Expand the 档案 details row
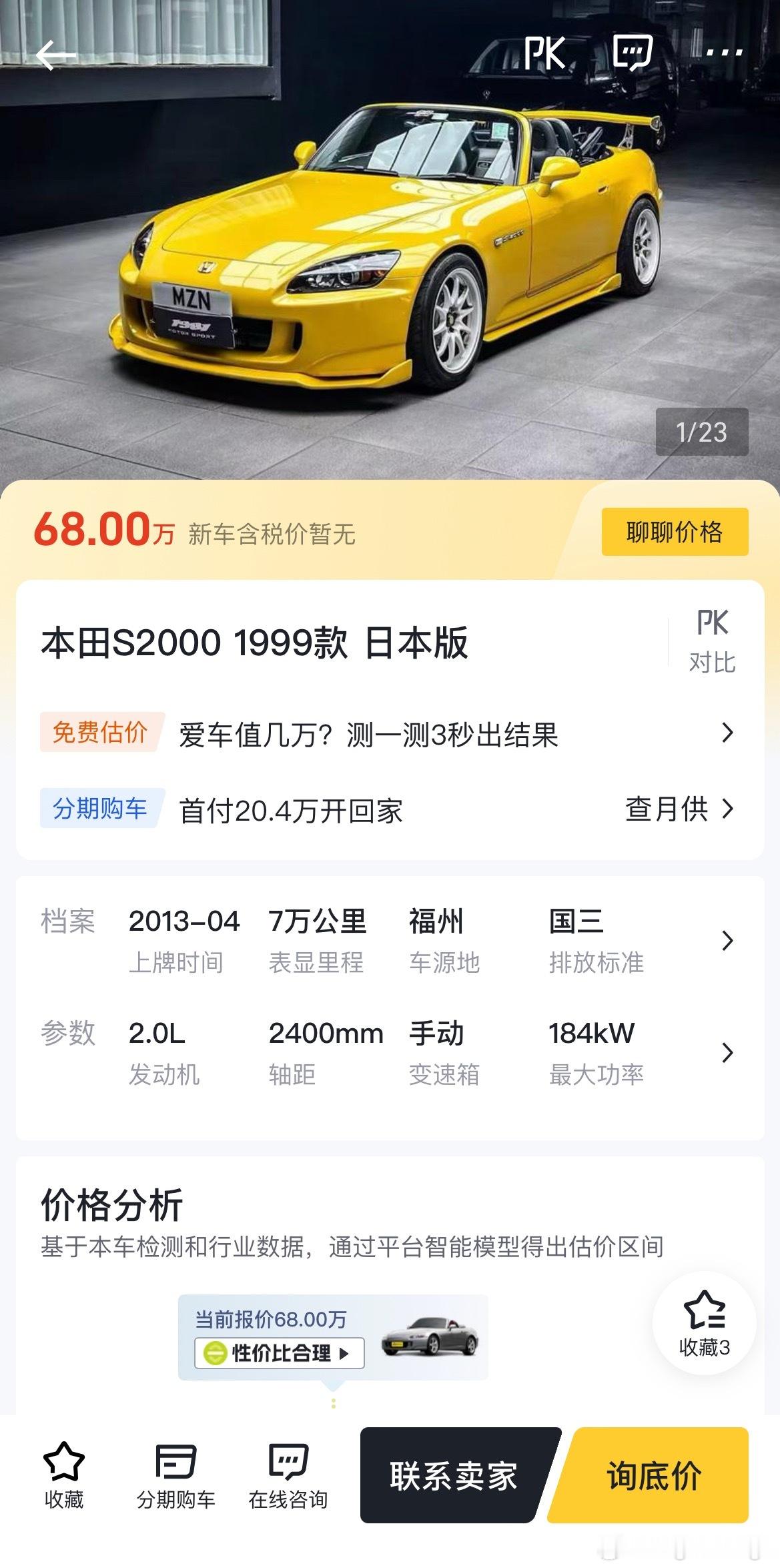The image size is (780, 1568). pyautogui.click(x=727, y=940)
